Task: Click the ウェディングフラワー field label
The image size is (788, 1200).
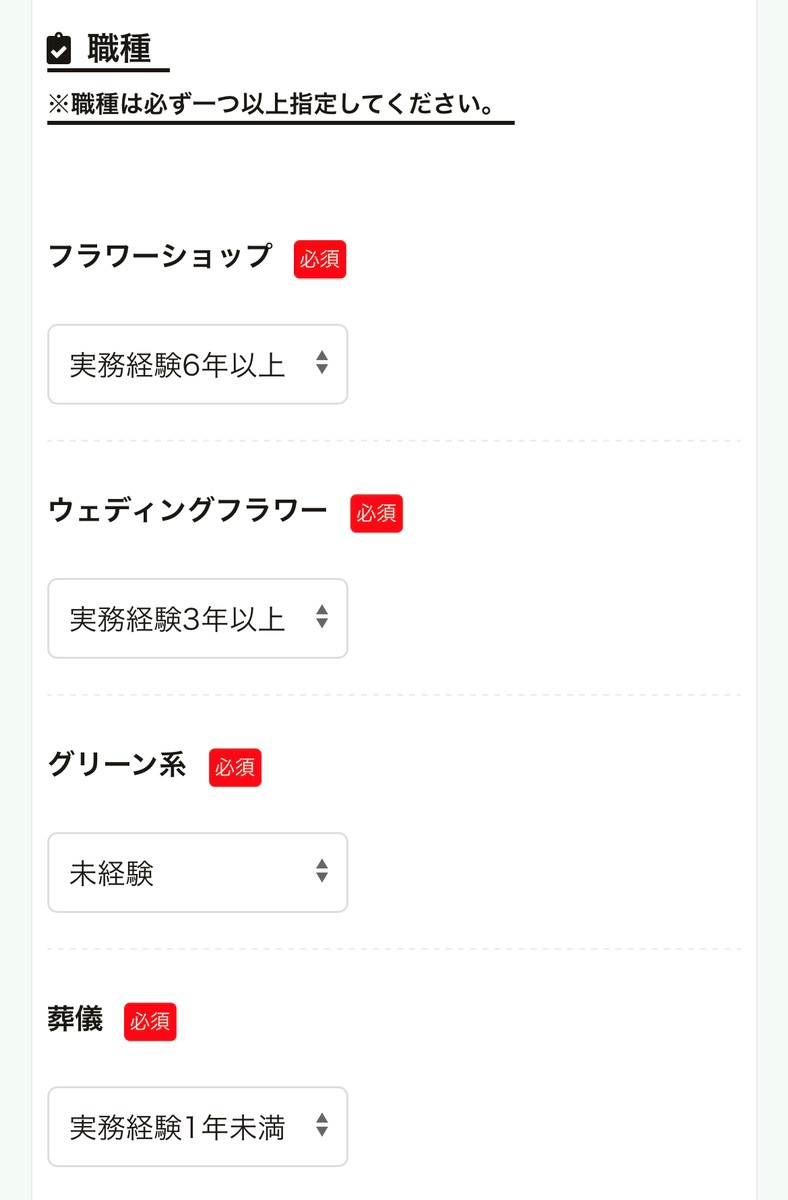Action: [x=188, y=510]
